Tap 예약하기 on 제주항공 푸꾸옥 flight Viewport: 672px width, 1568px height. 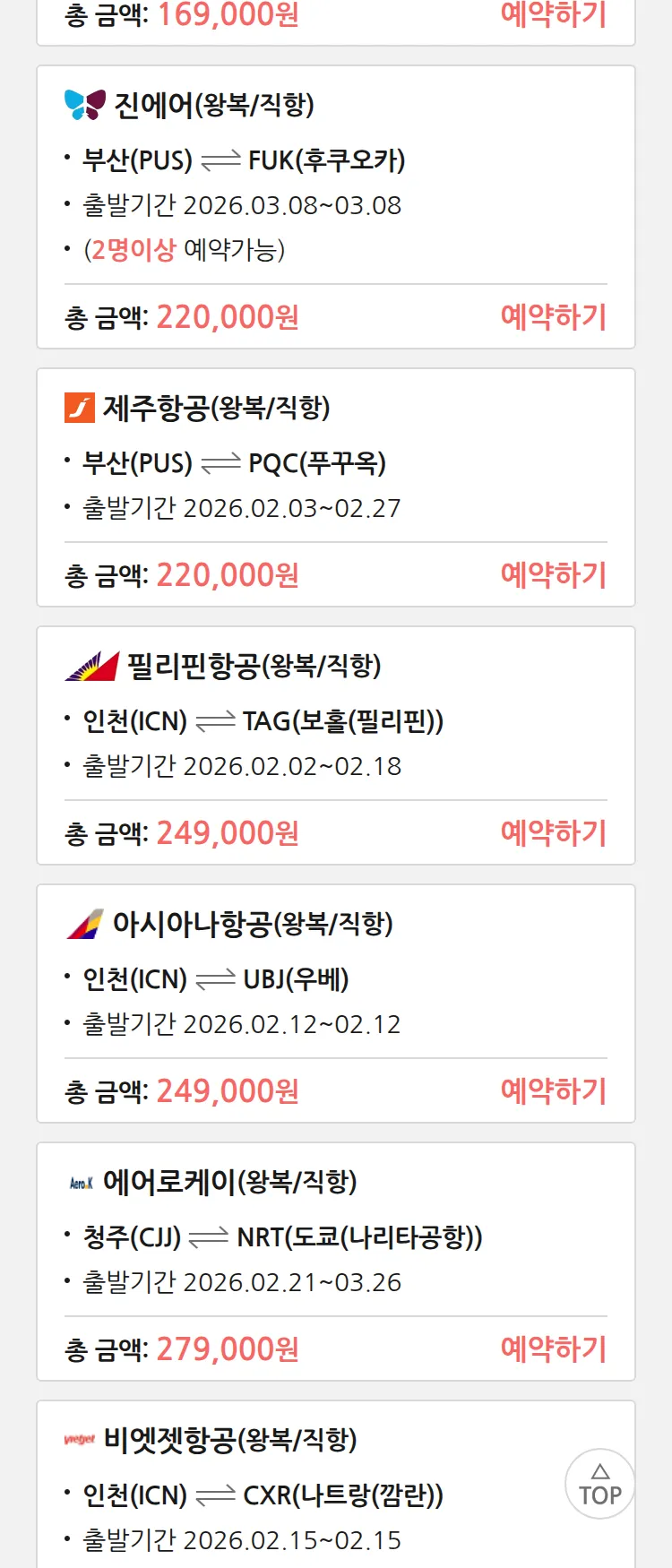click(553, 575)
